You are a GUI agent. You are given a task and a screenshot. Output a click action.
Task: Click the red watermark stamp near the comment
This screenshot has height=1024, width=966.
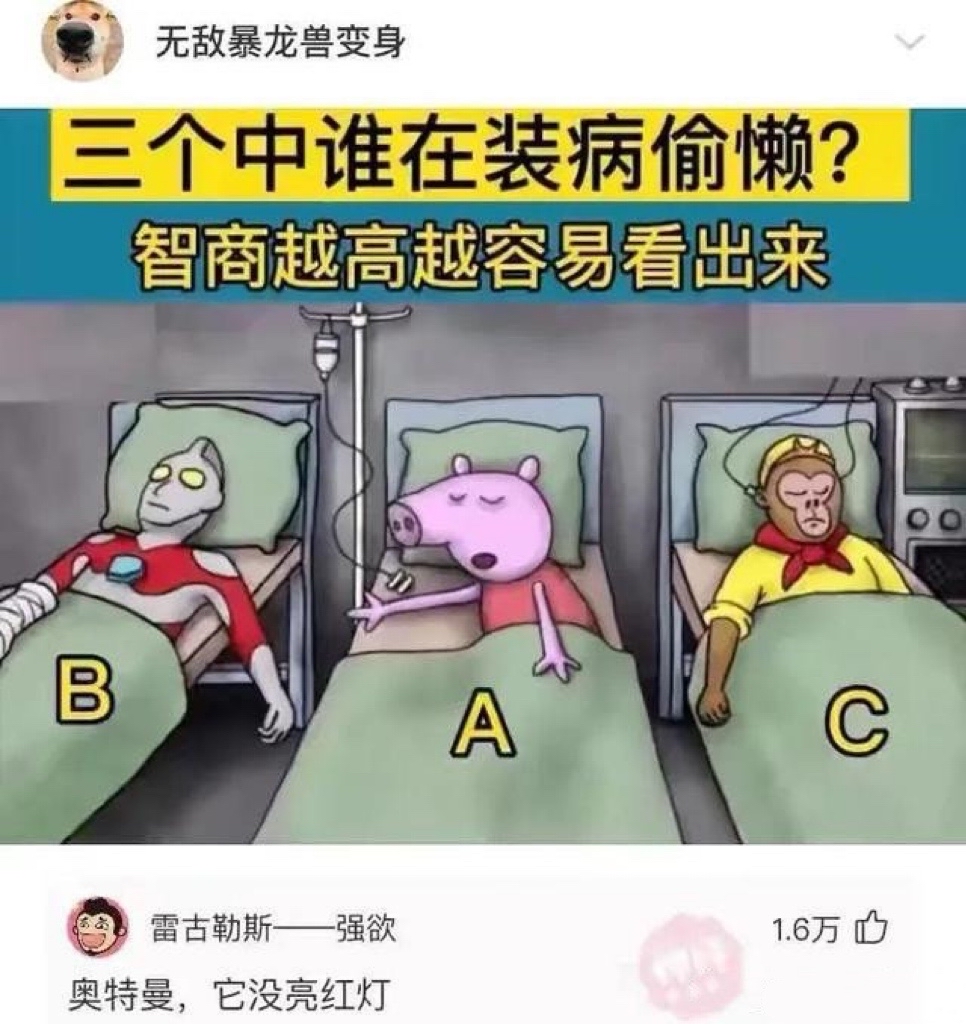[x=690, y=955]
